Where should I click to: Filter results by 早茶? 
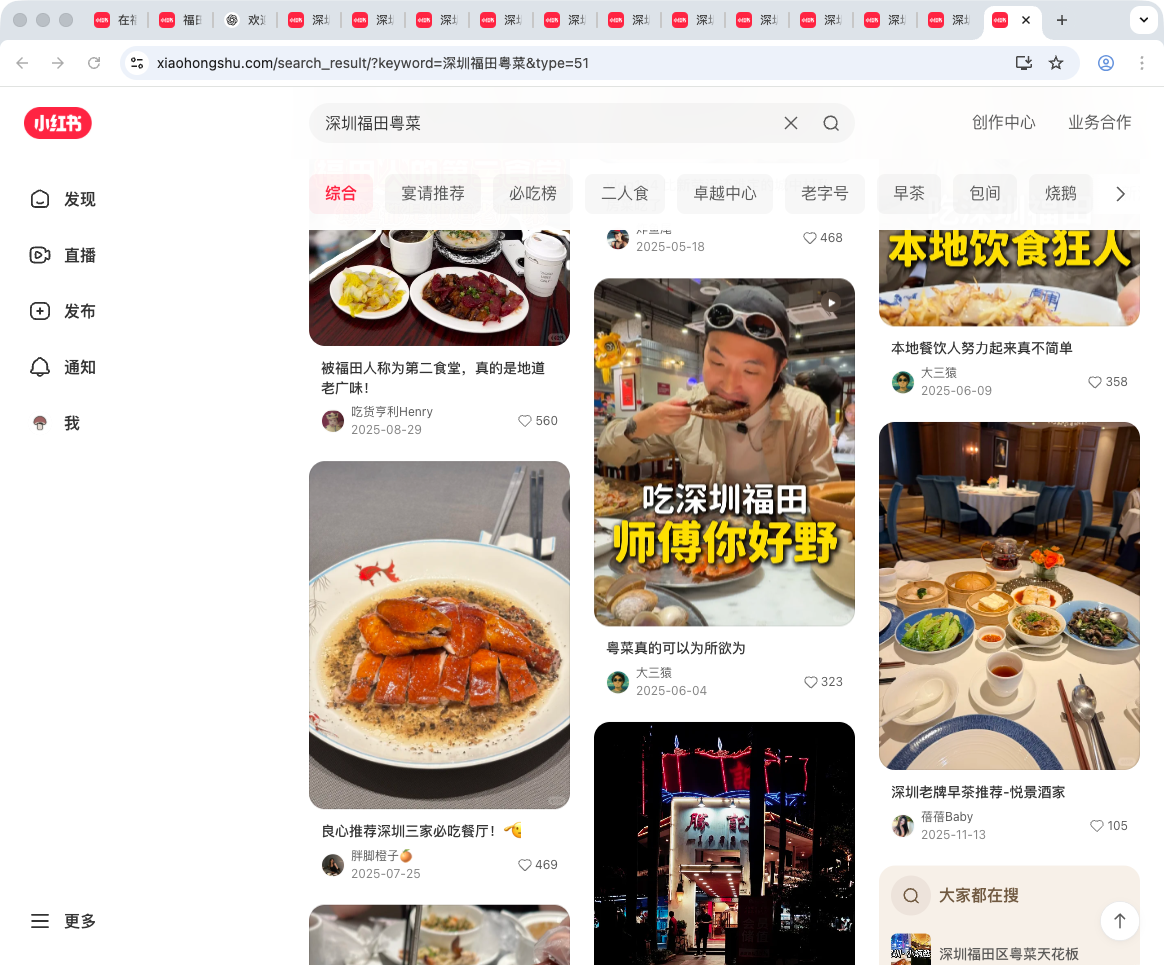pos(909,194)
